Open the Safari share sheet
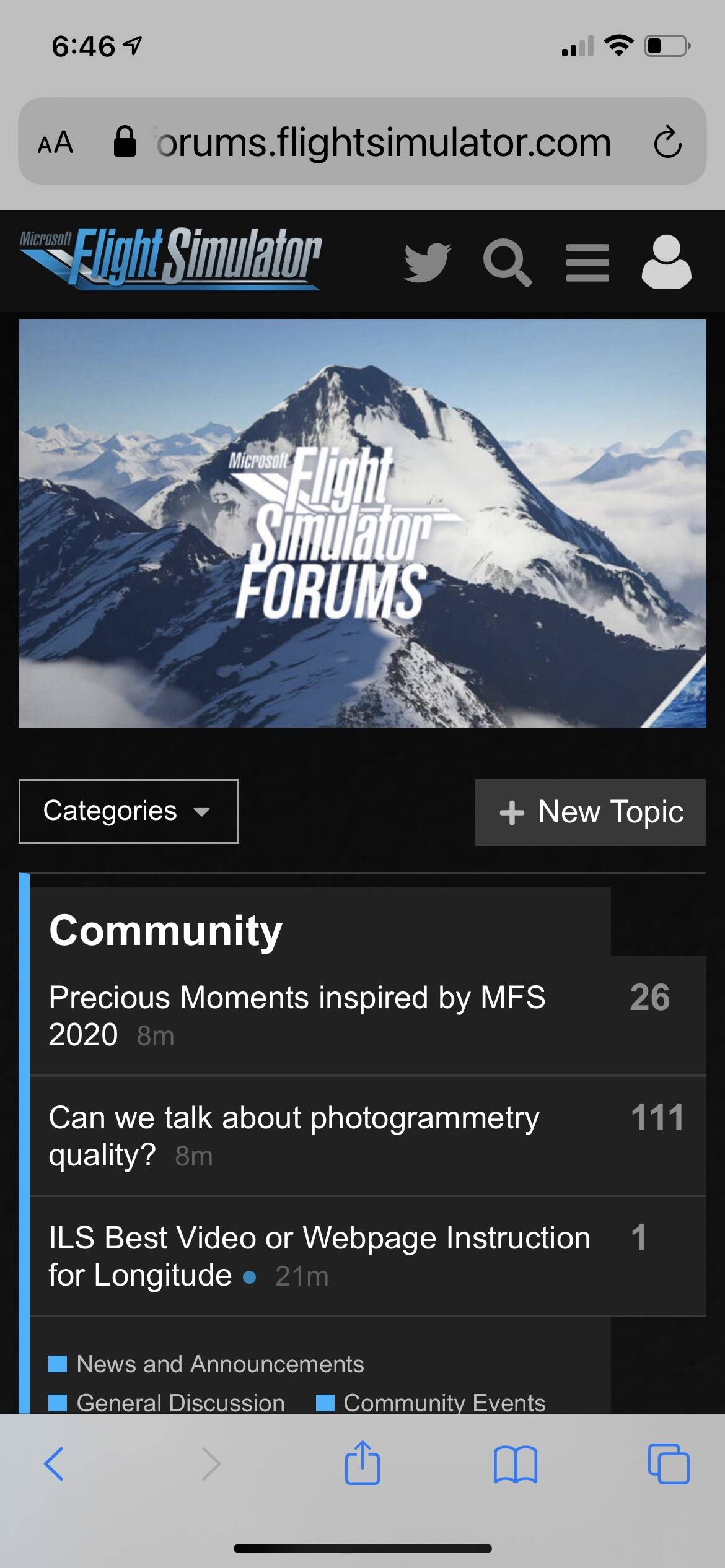Screen dimensions: 725x1568 click(x=362, y=1462)
